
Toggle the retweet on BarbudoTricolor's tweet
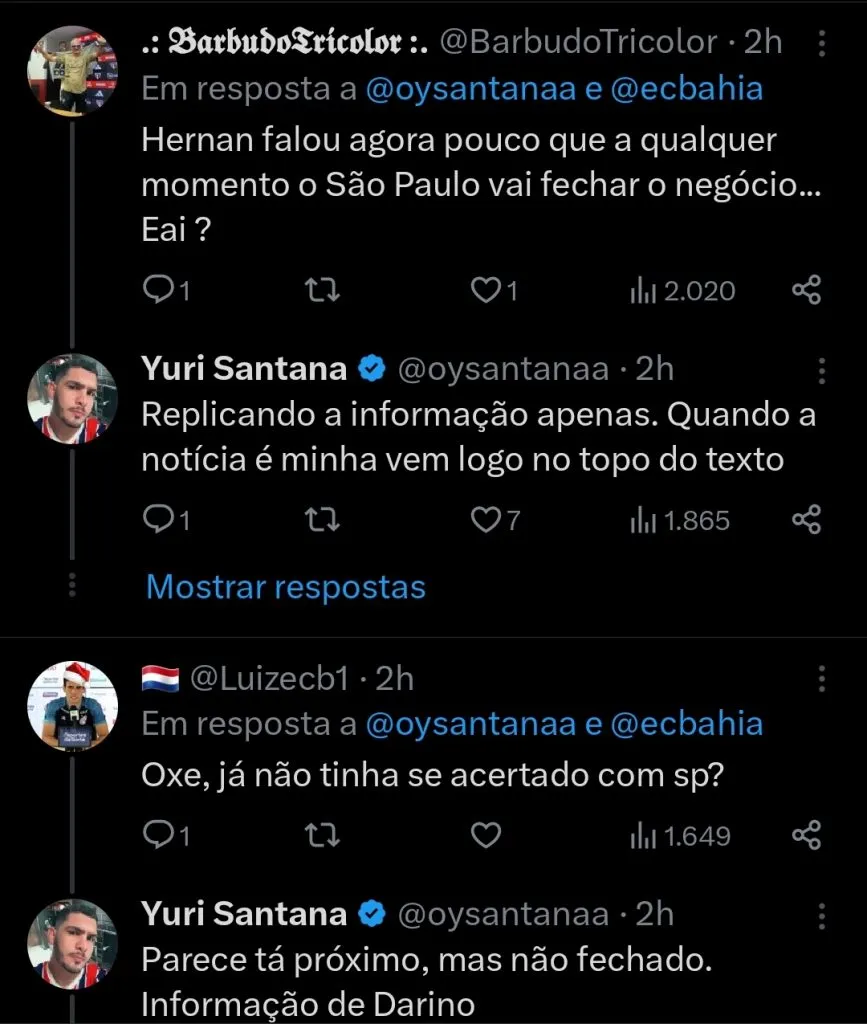pos(321,290)
